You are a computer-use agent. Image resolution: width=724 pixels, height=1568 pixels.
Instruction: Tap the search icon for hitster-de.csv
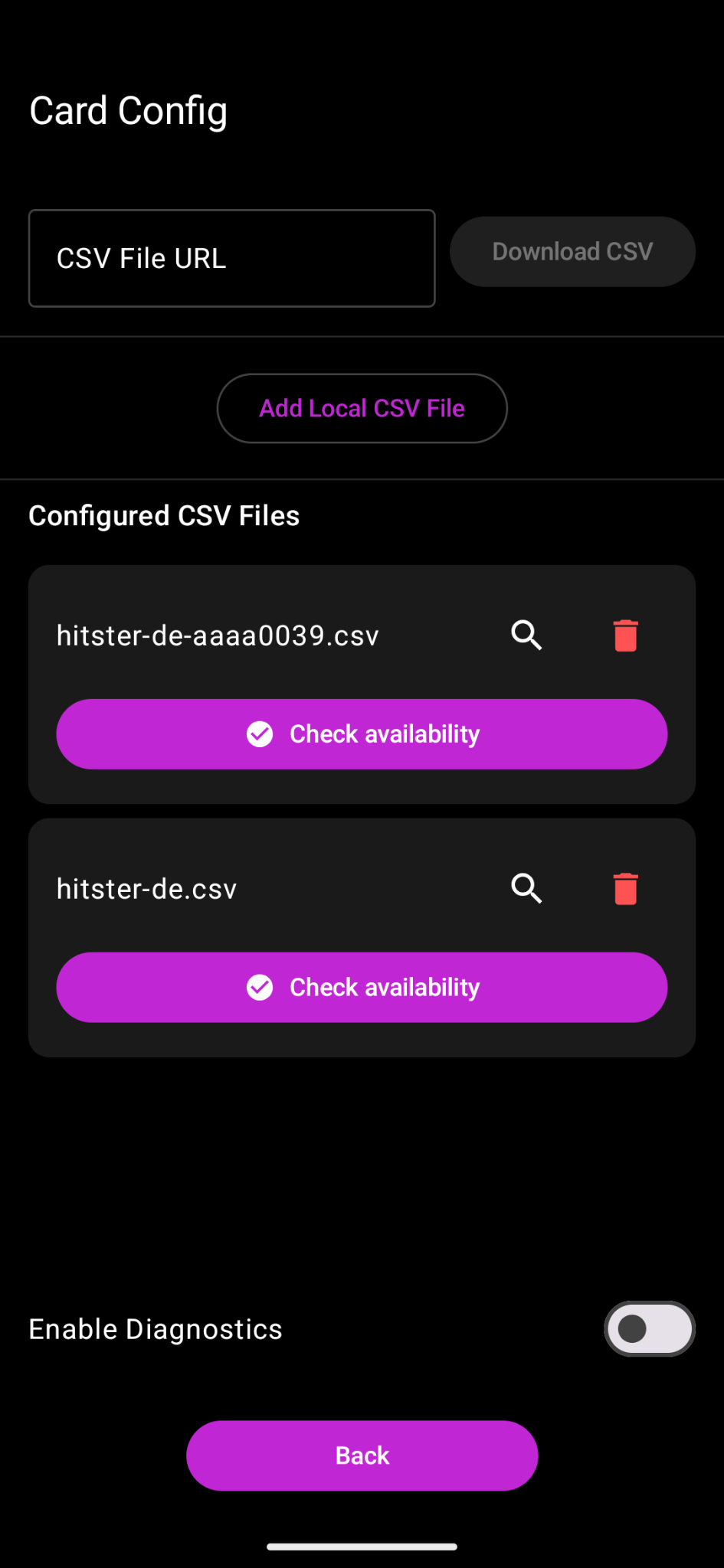526,889
